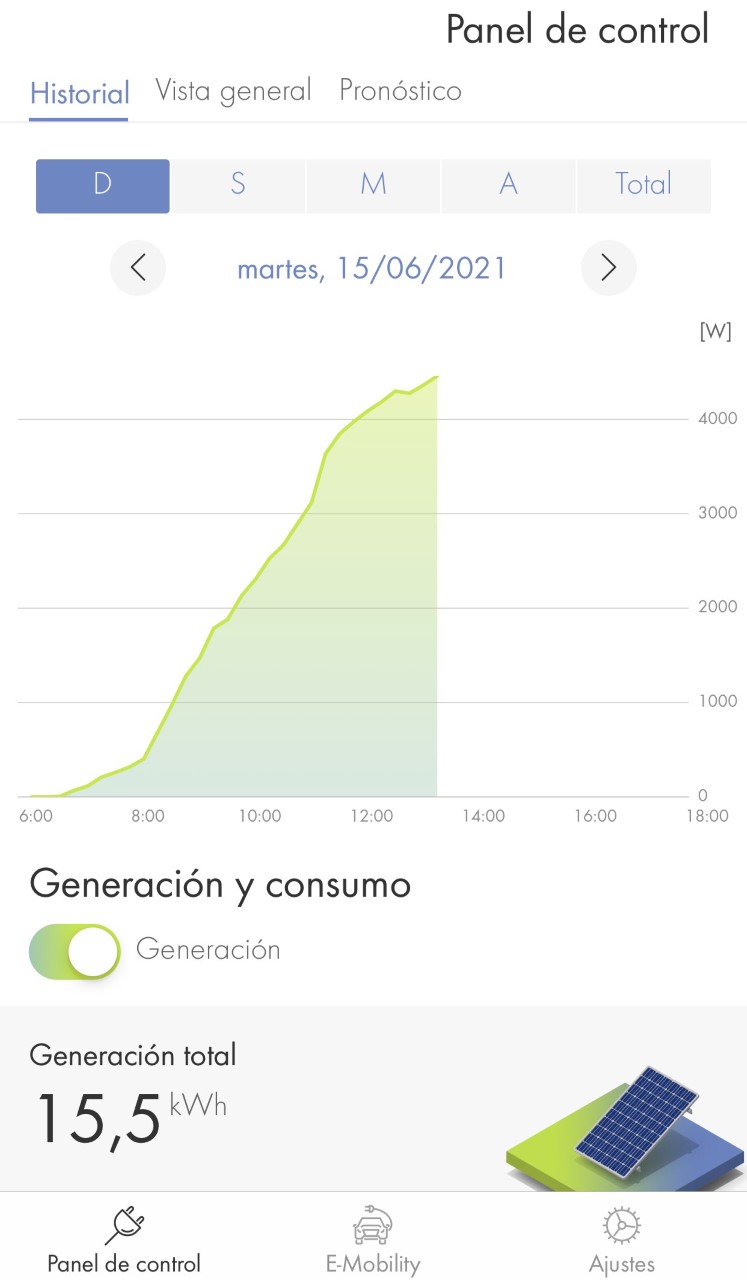Open Ajustes in the bottom navigation
Screen dimensions: 747x1280
[621, 1239]
